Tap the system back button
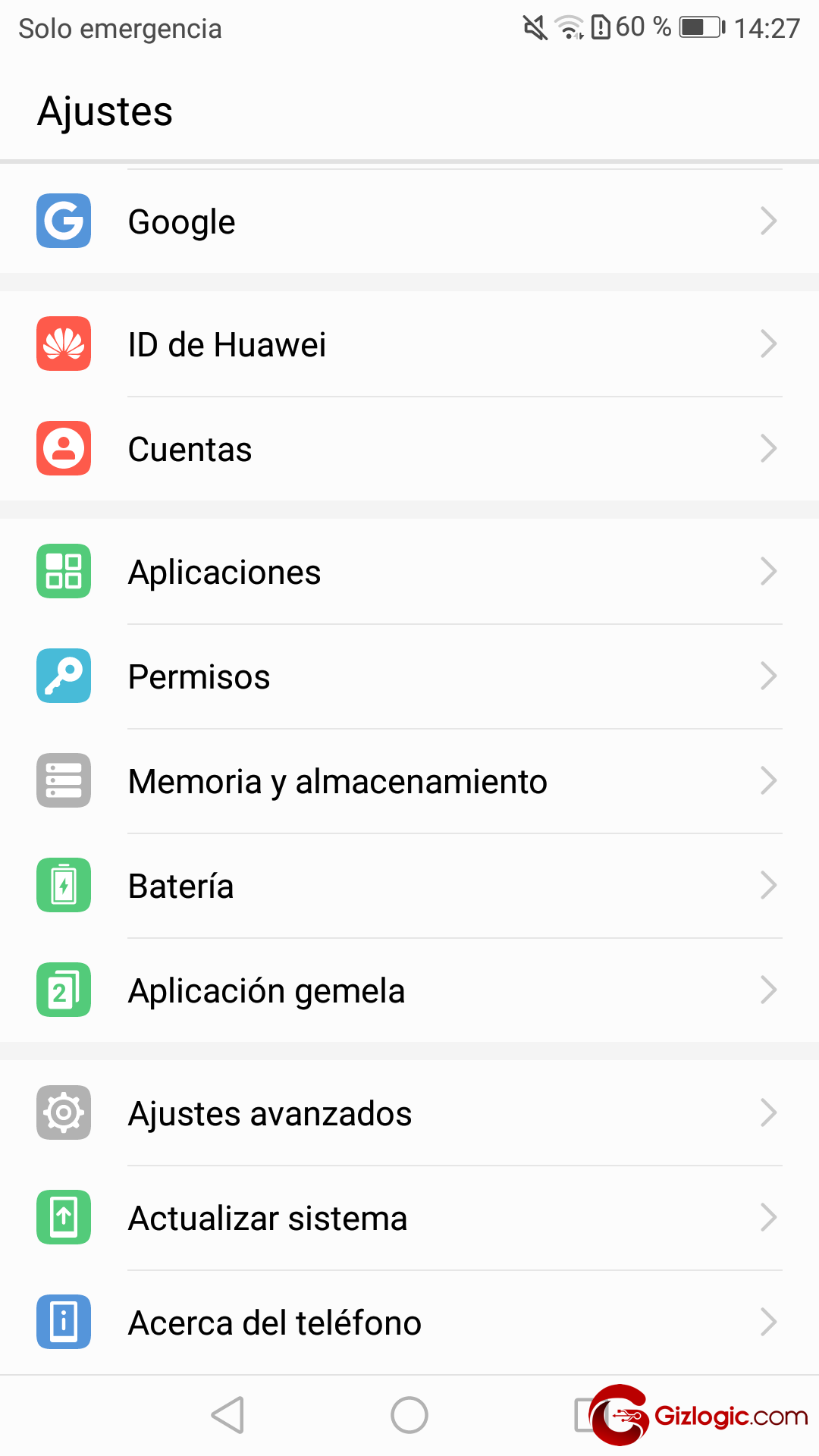This screenshot has width=819, height=1456. click(x=227, y=1415)
